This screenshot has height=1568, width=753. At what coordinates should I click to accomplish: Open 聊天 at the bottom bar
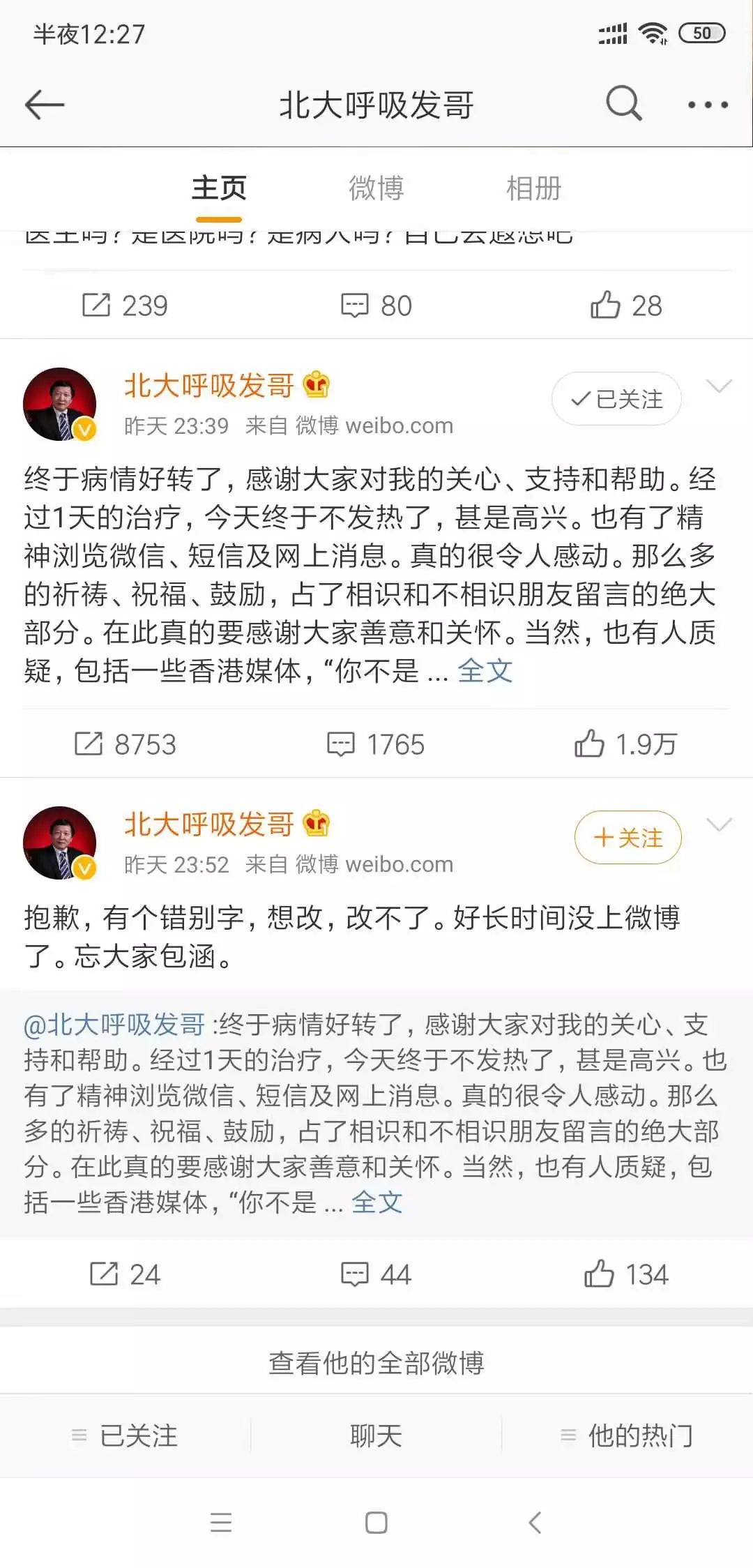coord(376,1435)
